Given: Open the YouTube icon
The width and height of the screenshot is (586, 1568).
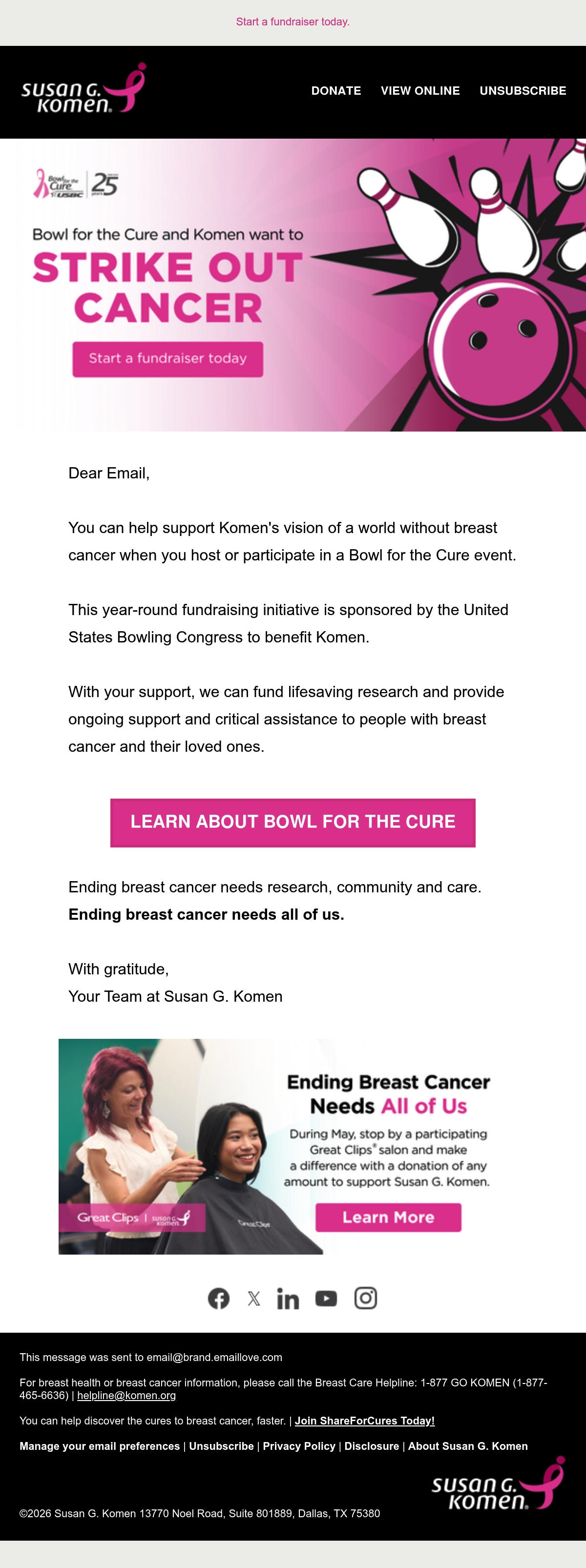Looking at the screenshot, I should click(x=326, y=1299).
